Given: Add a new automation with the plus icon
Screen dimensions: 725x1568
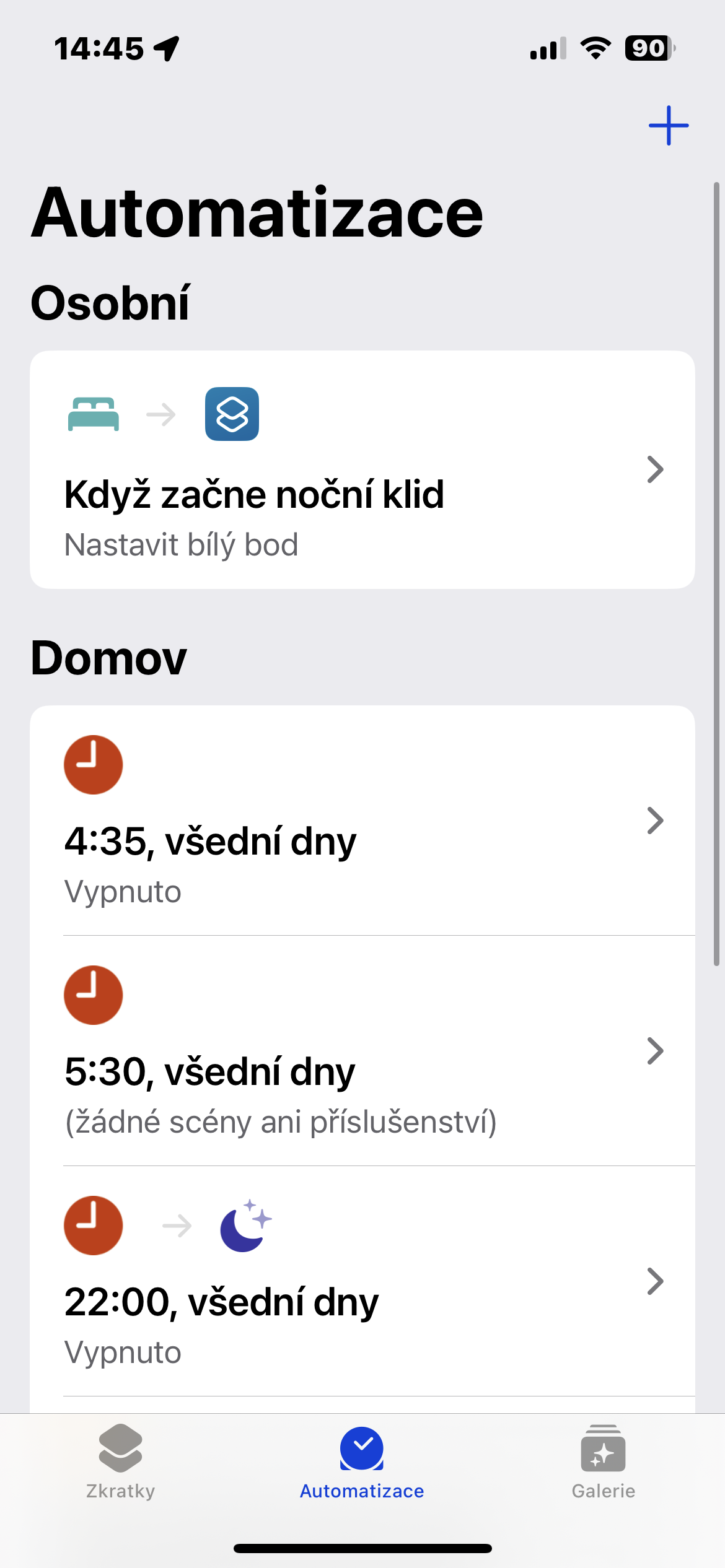Looking at the screenshot, I should 668,126.
